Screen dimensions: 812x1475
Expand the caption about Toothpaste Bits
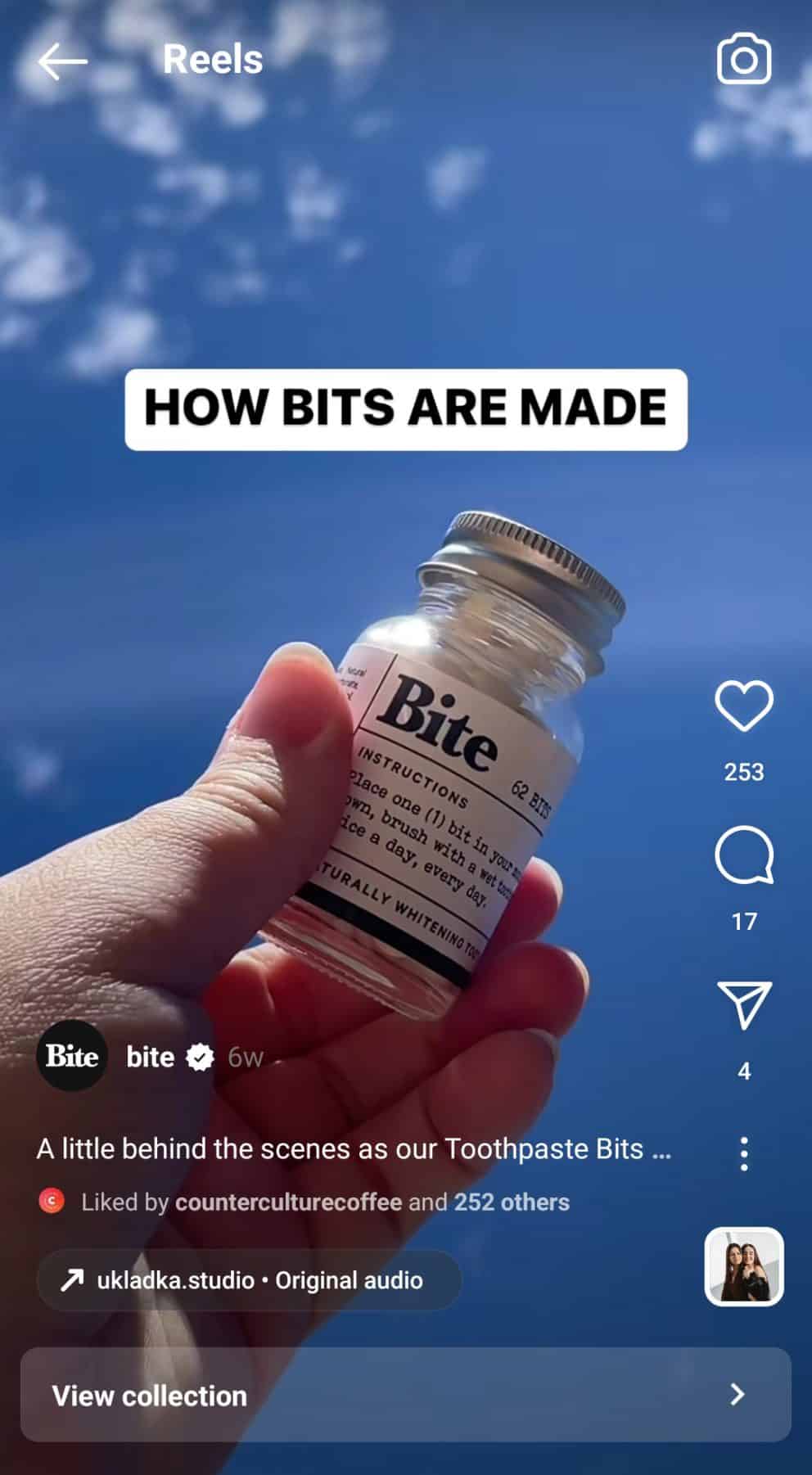[x=354, y=1149]
